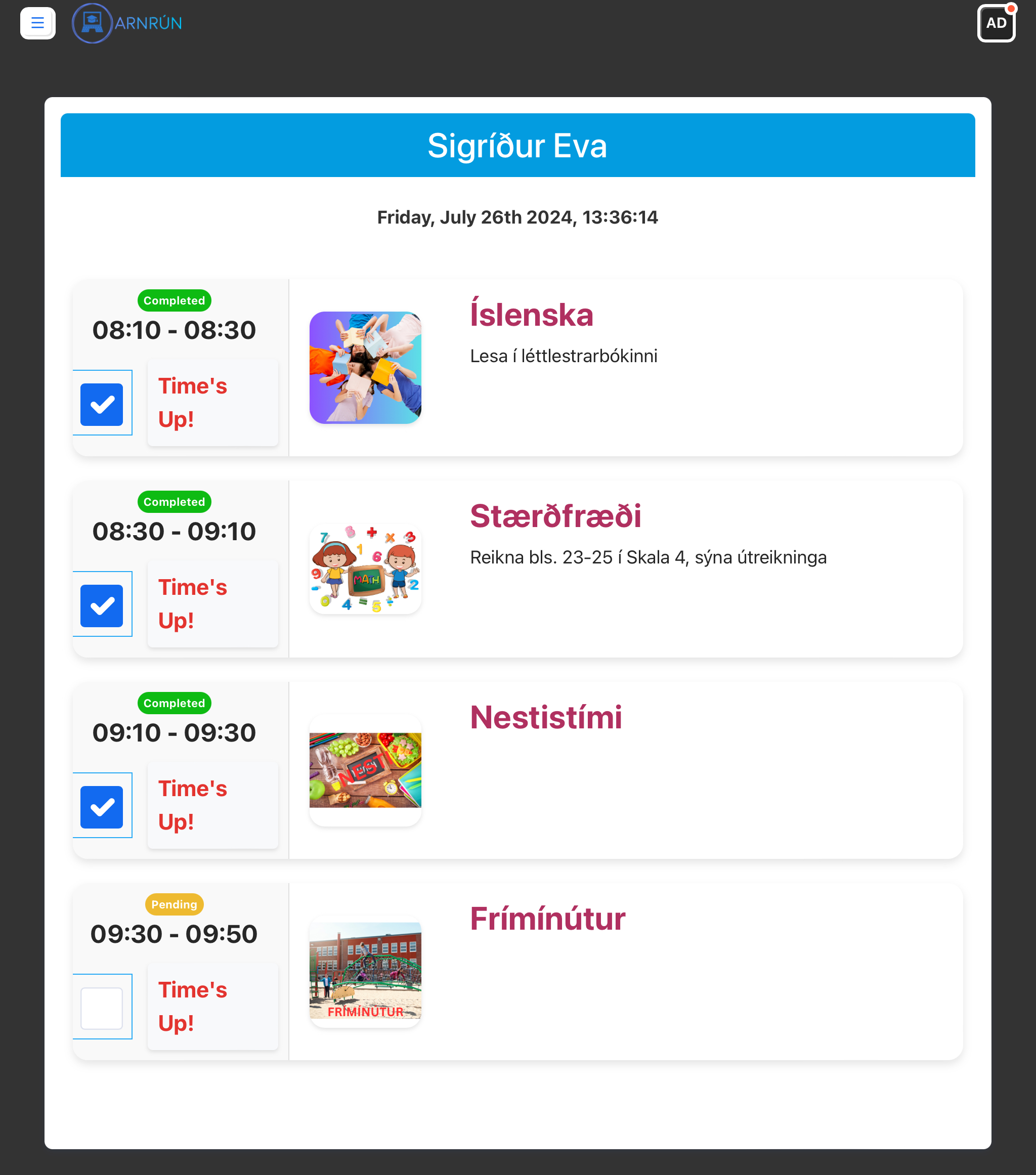Open the AD profile avatar
Image resolution: width=1036 pixels, height=1175 pixels.
pos(996,23)
